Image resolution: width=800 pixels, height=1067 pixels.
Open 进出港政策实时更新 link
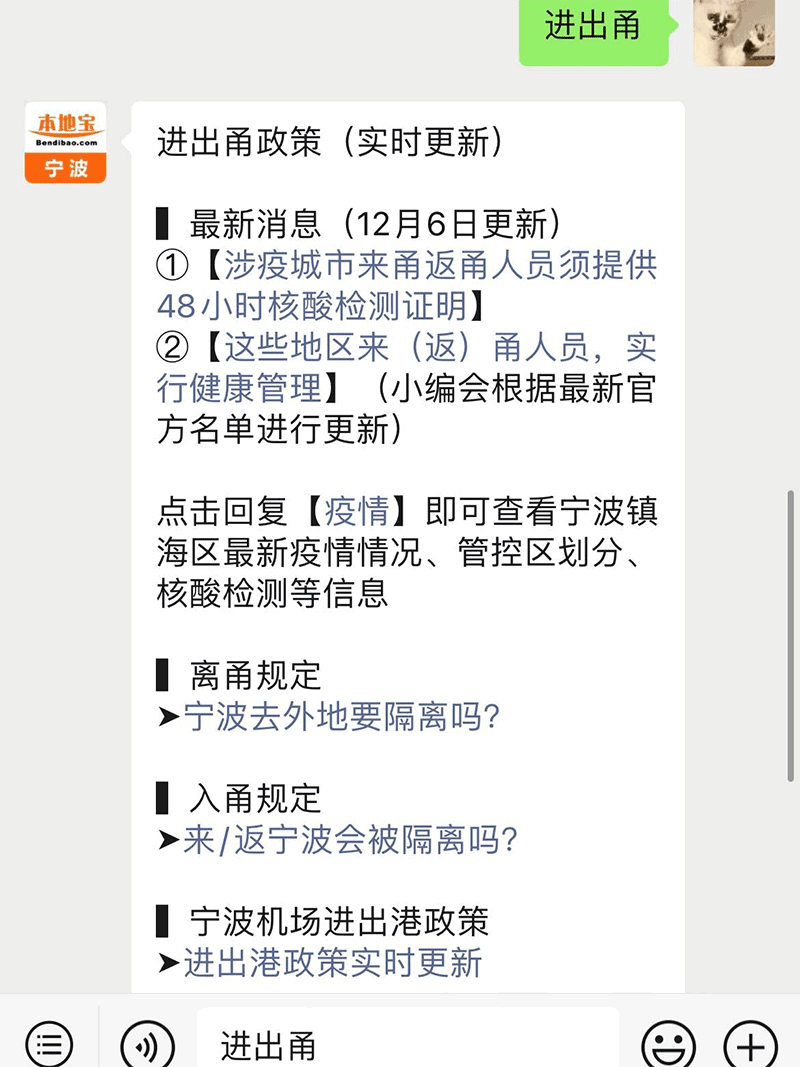point(332,962)
